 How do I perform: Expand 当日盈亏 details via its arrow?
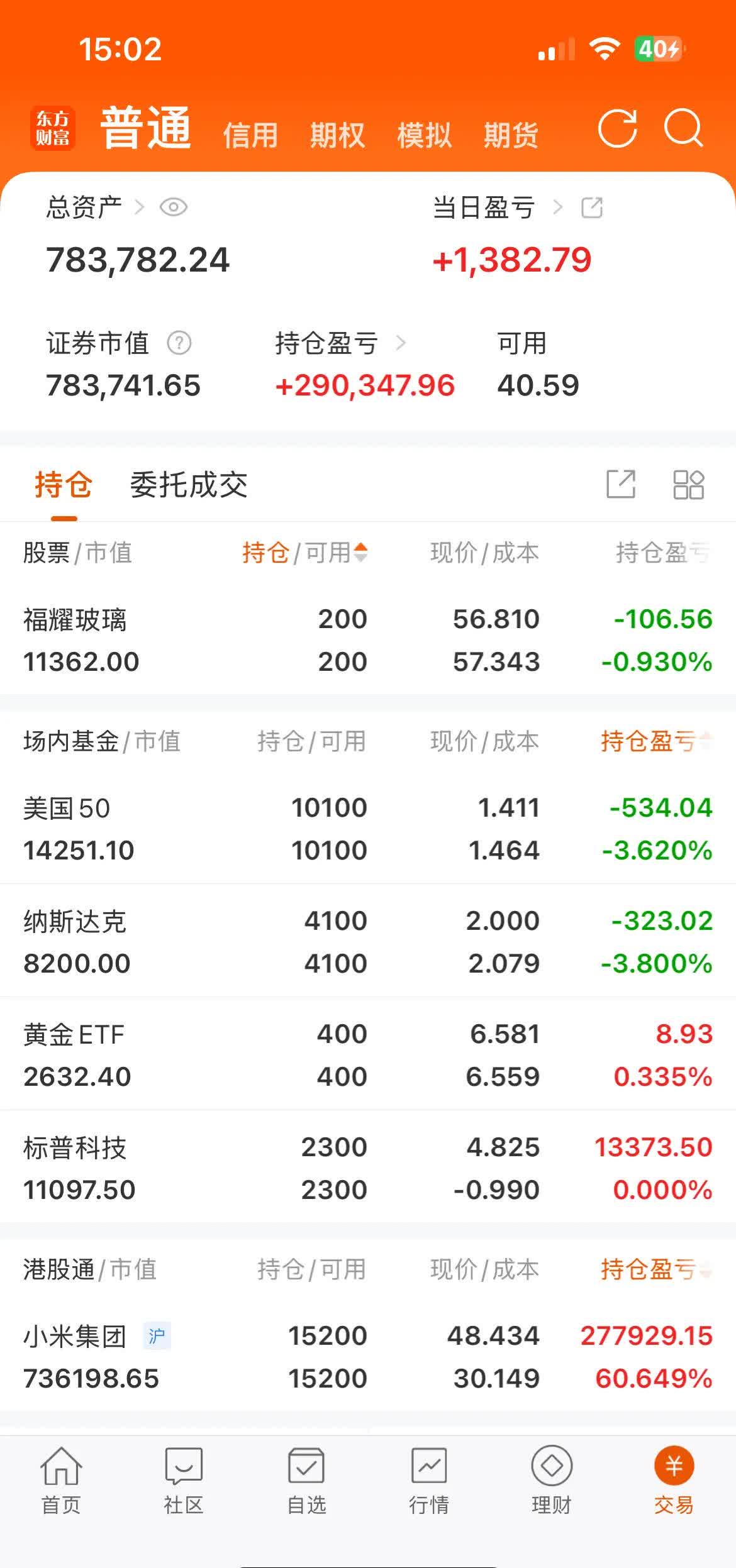pyautogui.click(x=557, y=207)
